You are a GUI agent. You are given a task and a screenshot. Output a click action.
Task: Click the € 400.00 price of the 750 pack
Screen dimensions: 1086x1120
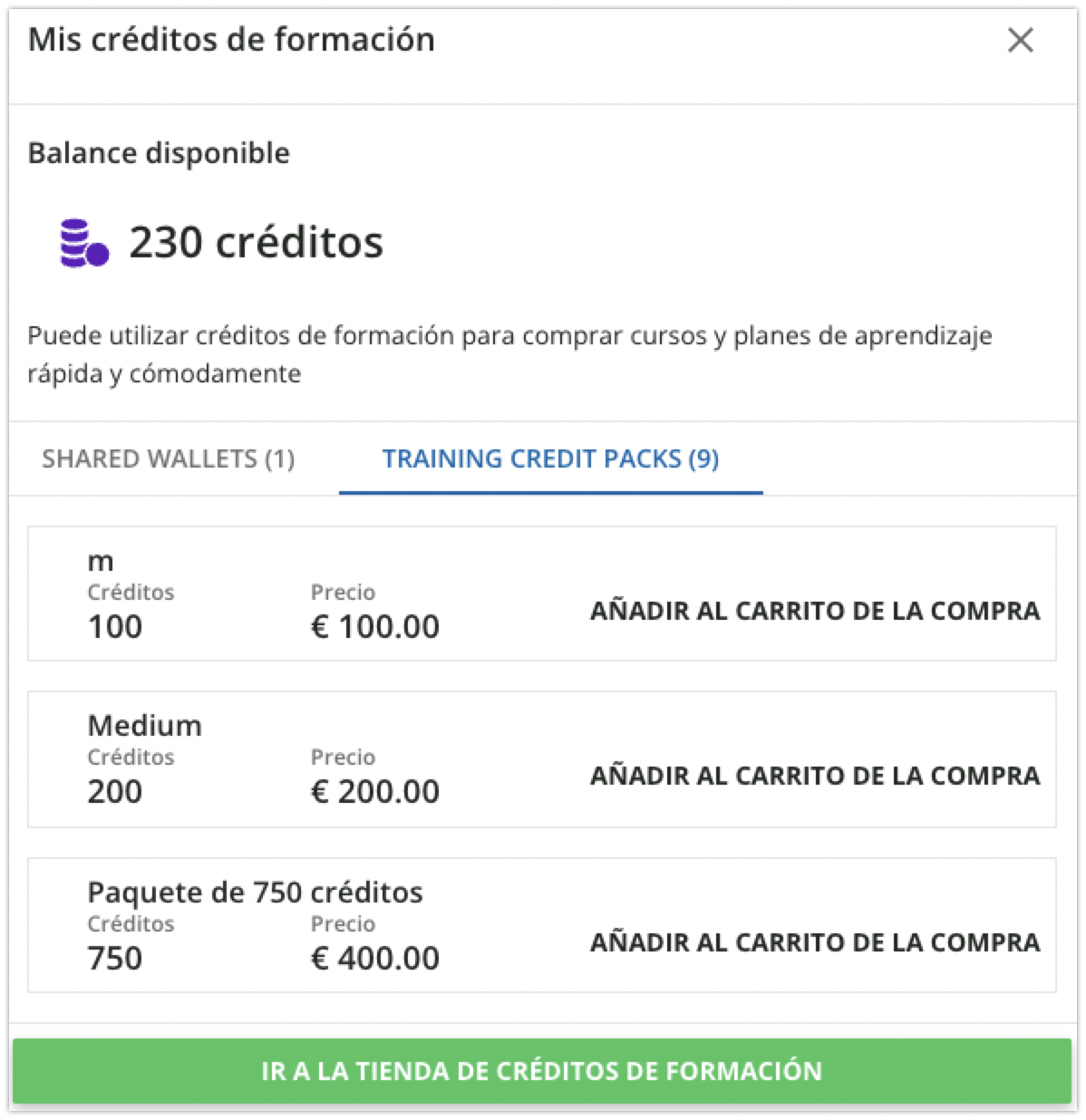click(374, 958)
